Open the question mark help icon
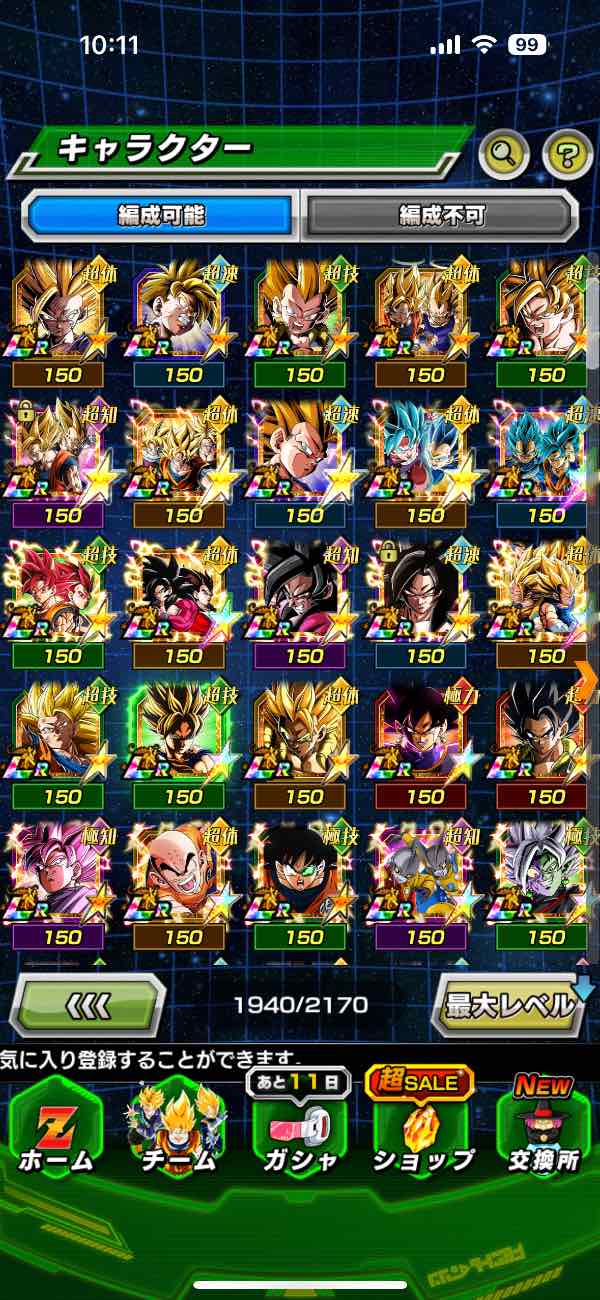Image resolution: width=600 pixels, height=1300 pixels. (x=567, y=154)
